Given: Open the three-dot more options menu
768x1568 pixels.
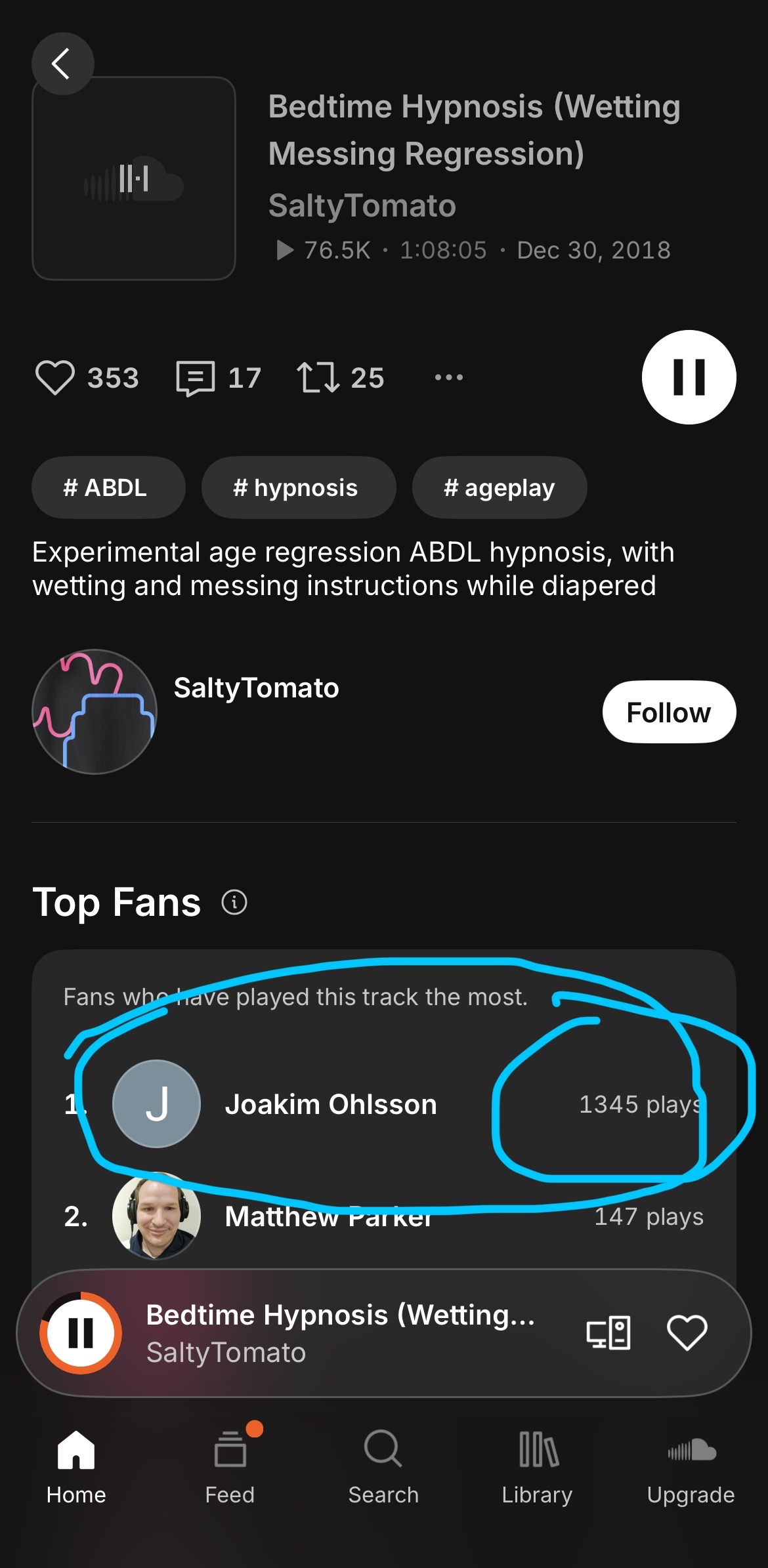Looking at the screenshot, I should coord(449,378).
